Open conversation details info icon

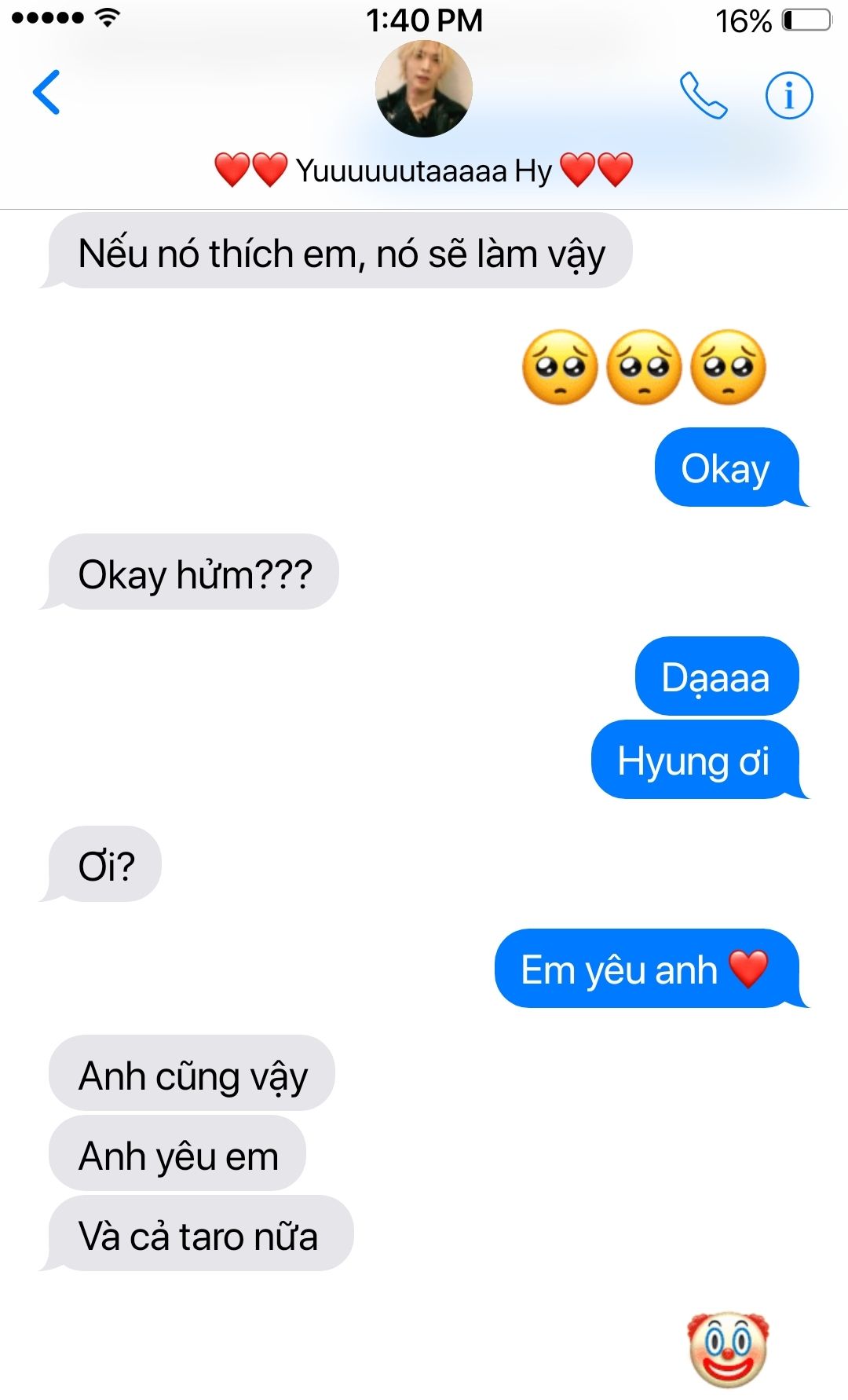[x=788, y=96]
